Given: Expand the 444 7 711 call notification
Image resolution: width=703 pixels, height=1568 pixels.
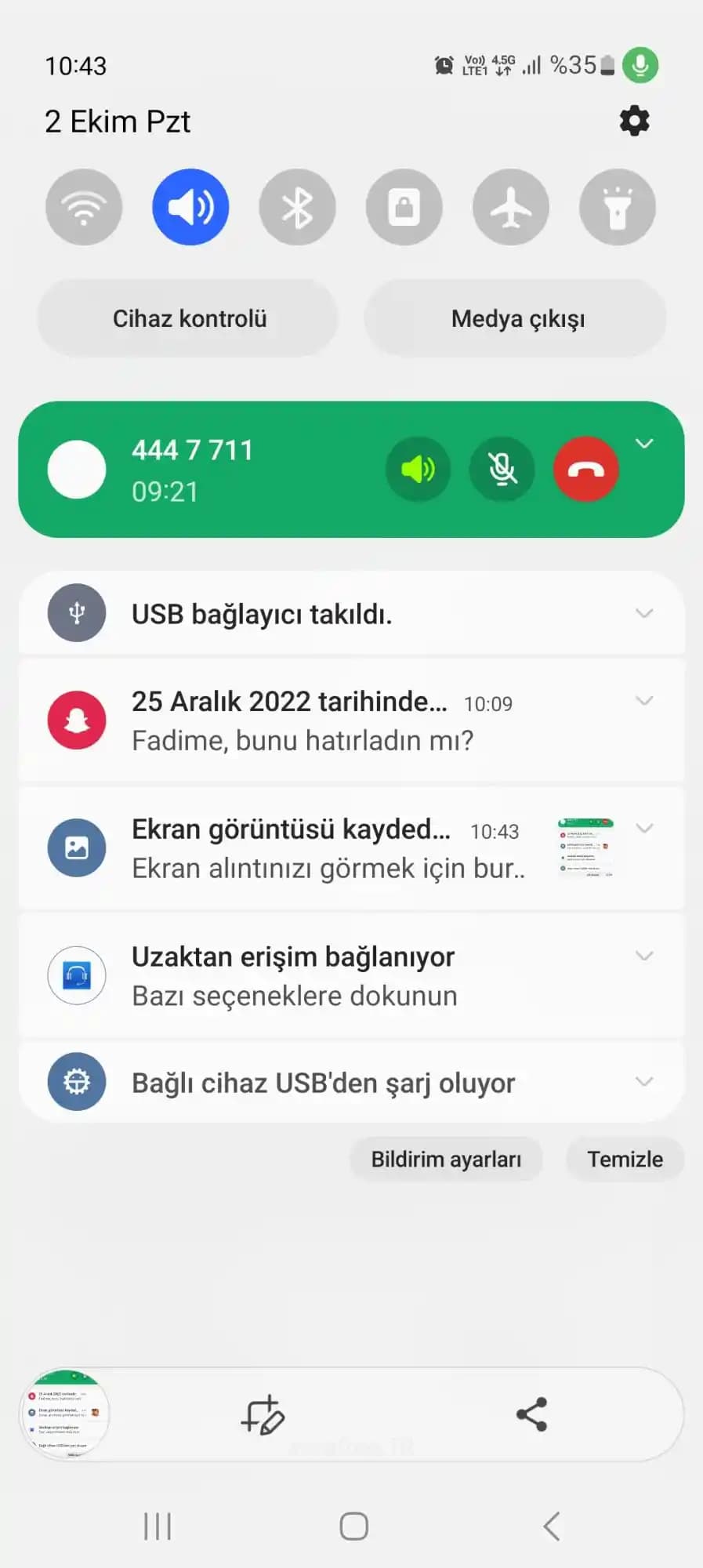Looking at the screenshot, I should tap(645, 444).
